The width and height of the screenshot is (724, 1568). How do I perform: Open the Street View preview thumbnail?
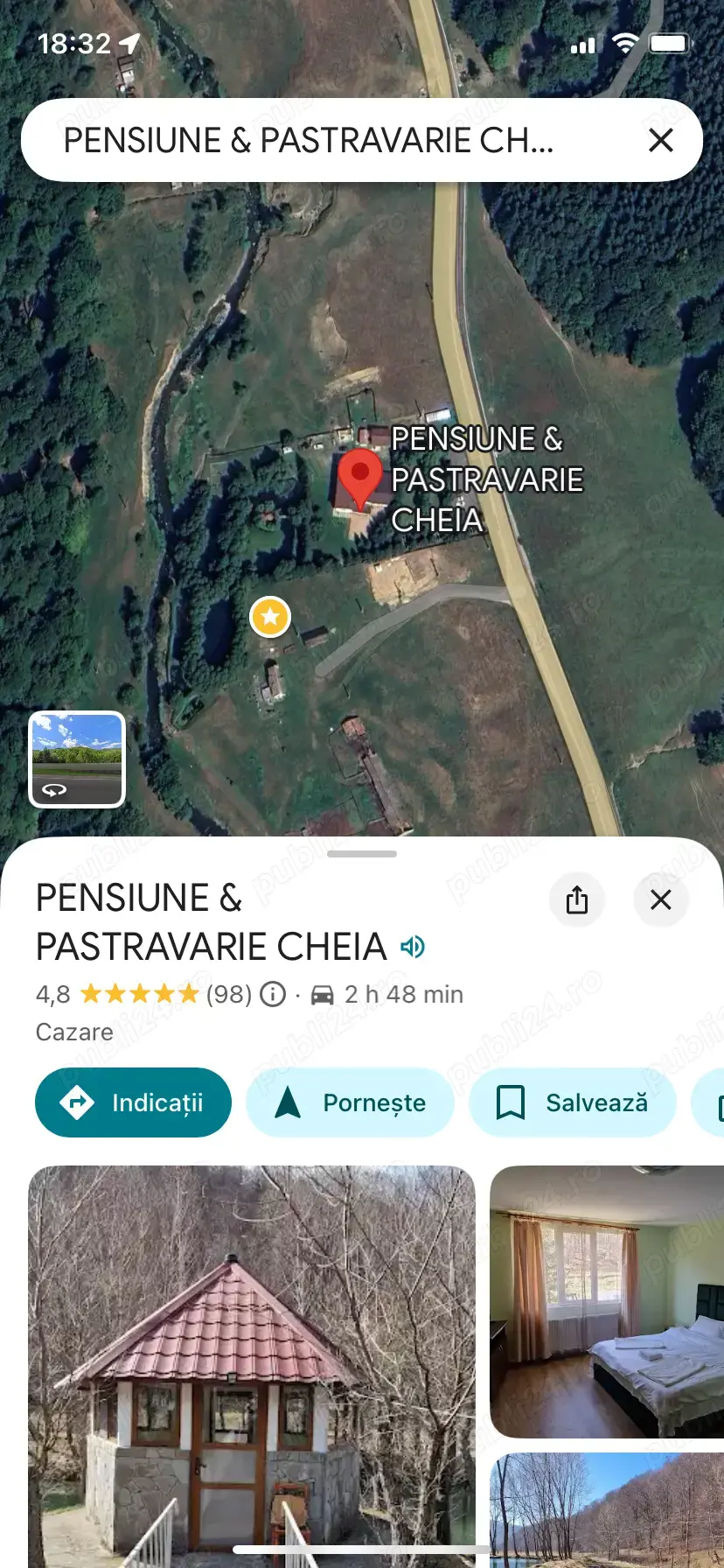coord(76,759)
